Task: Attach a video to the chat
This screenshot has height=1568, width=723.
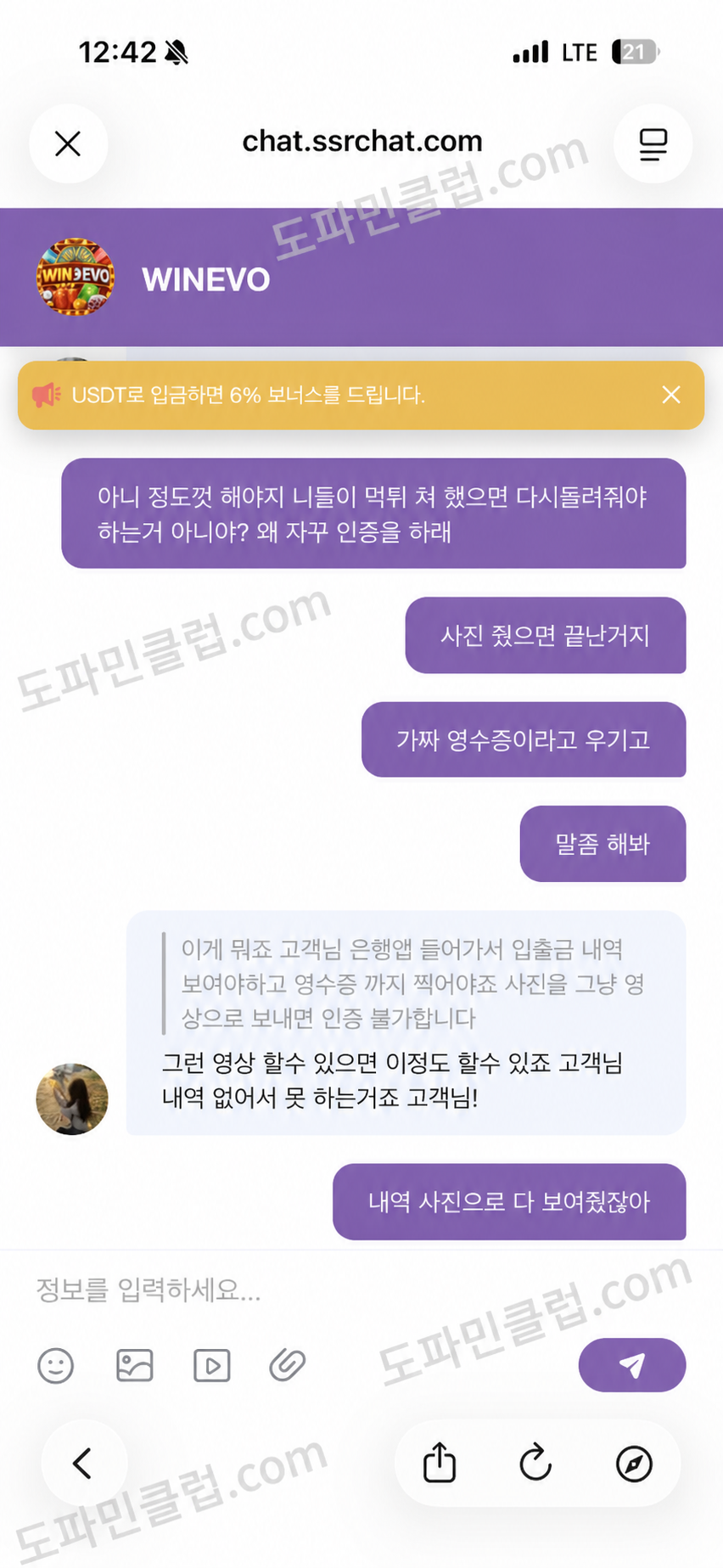Action: 211,1366
